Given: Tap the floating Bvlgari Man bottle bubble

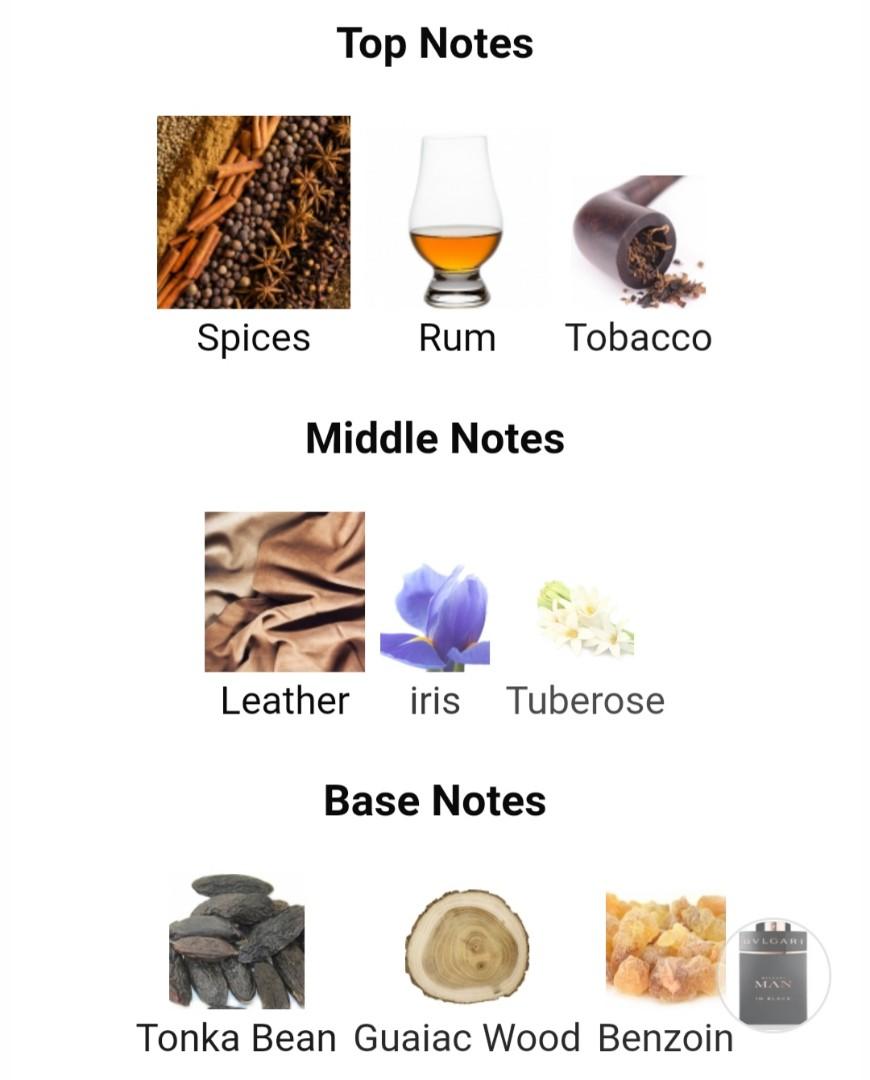Looking at the screenshot, I should click(x=774, y=974).
